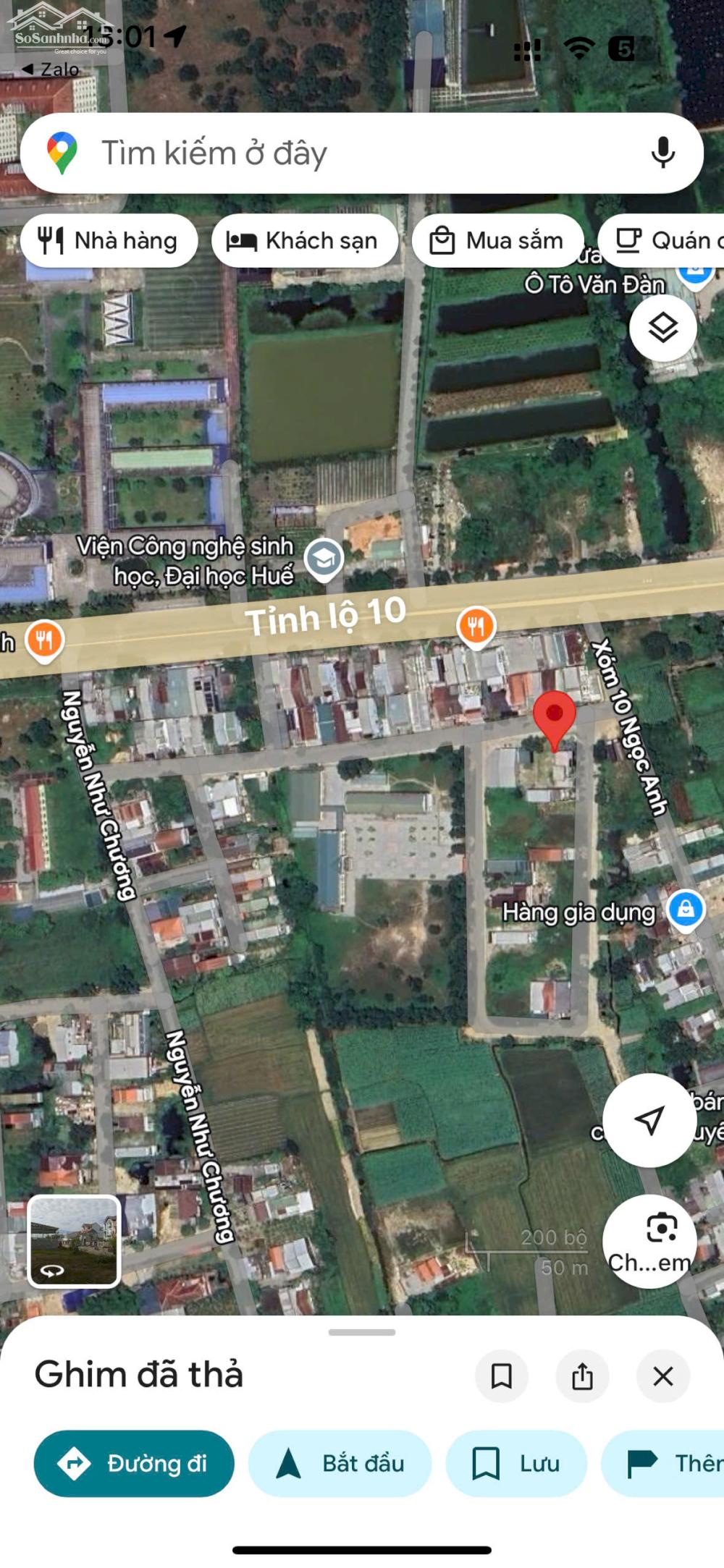Start voice search with the microphone
Screen dimensions: 724x1568
(x=662, y=153)
